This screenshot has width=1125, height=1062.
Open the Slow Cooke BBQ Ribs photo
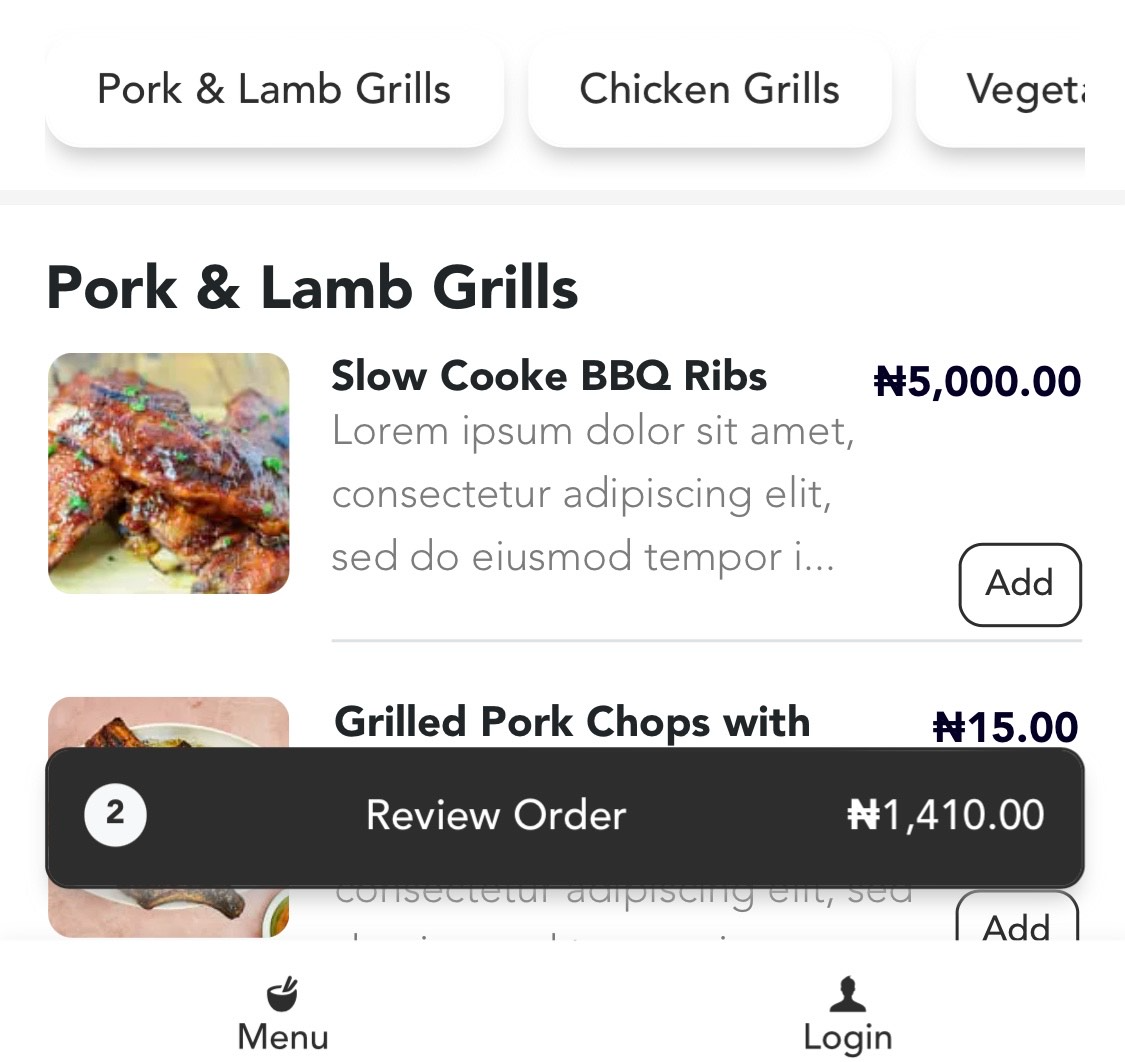168,473
